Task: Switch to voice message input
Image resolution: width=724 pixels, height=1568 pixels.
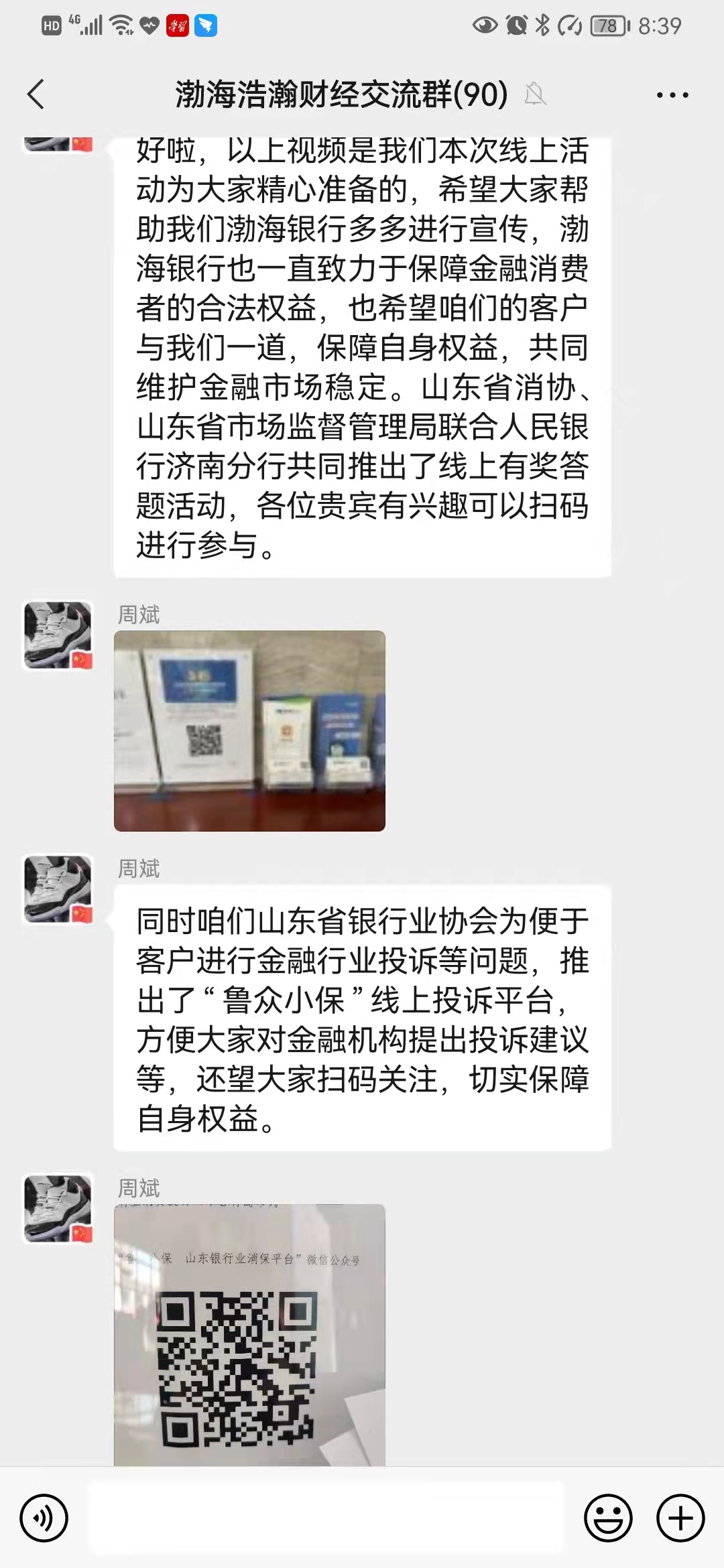Action: [44, 1518]
